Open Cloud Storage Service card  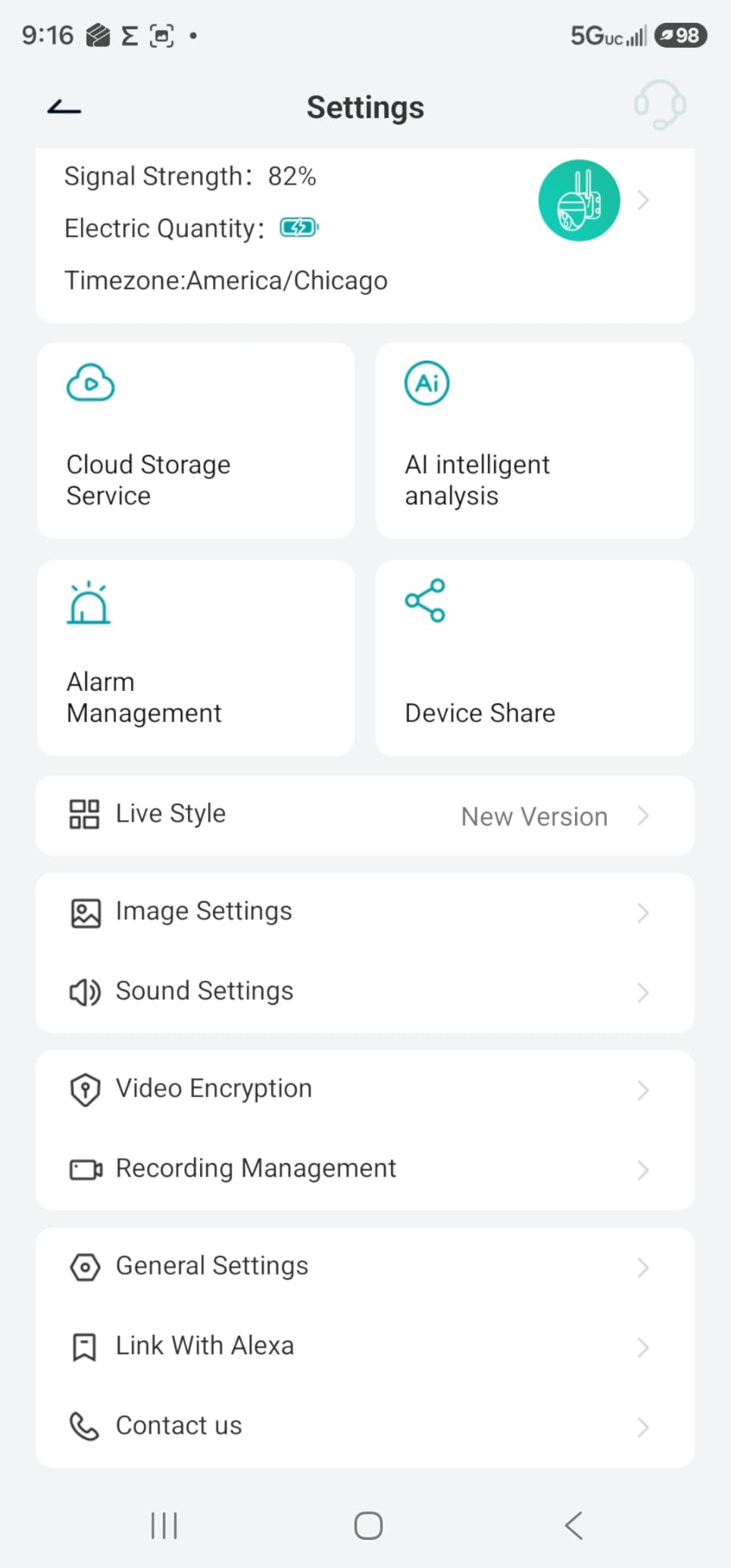click(x=195, y=441)
